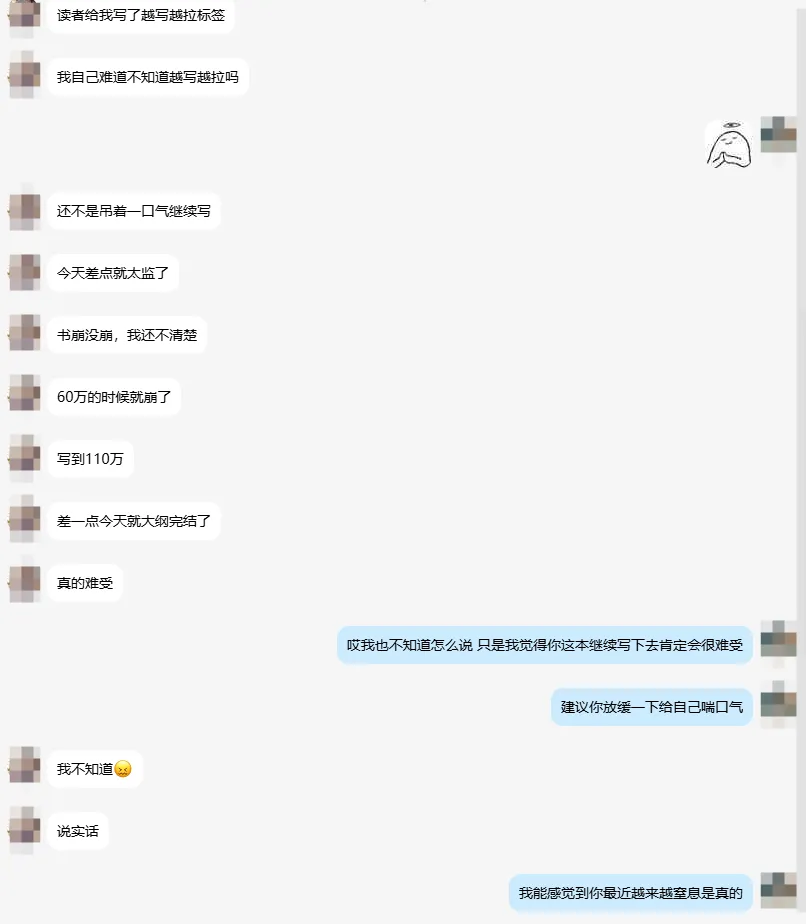
Task: View profile from avatar beside "说实话"
Action: tap(24, 831)
